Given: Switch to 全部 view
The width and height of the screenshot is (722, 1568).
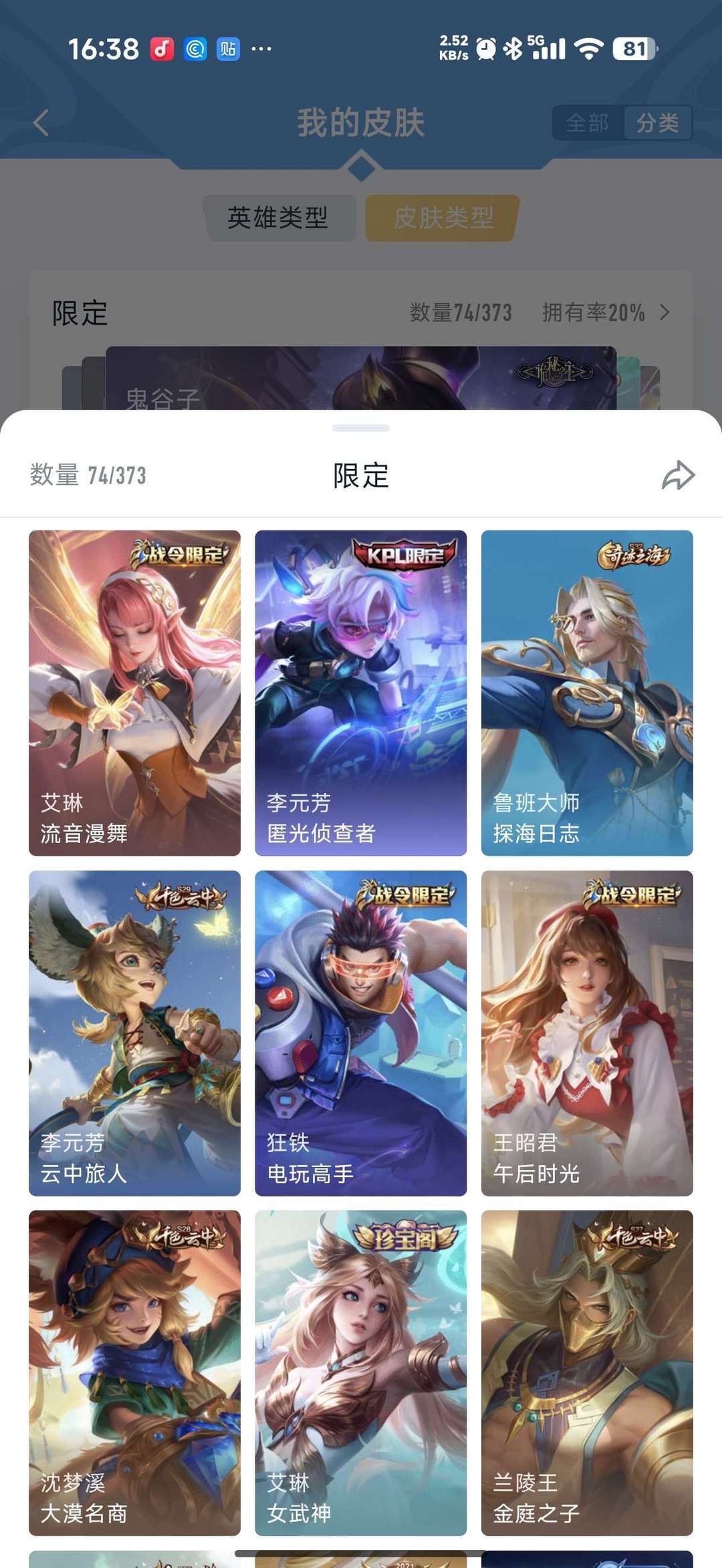Looking at the screenshot, I should 587,123.
